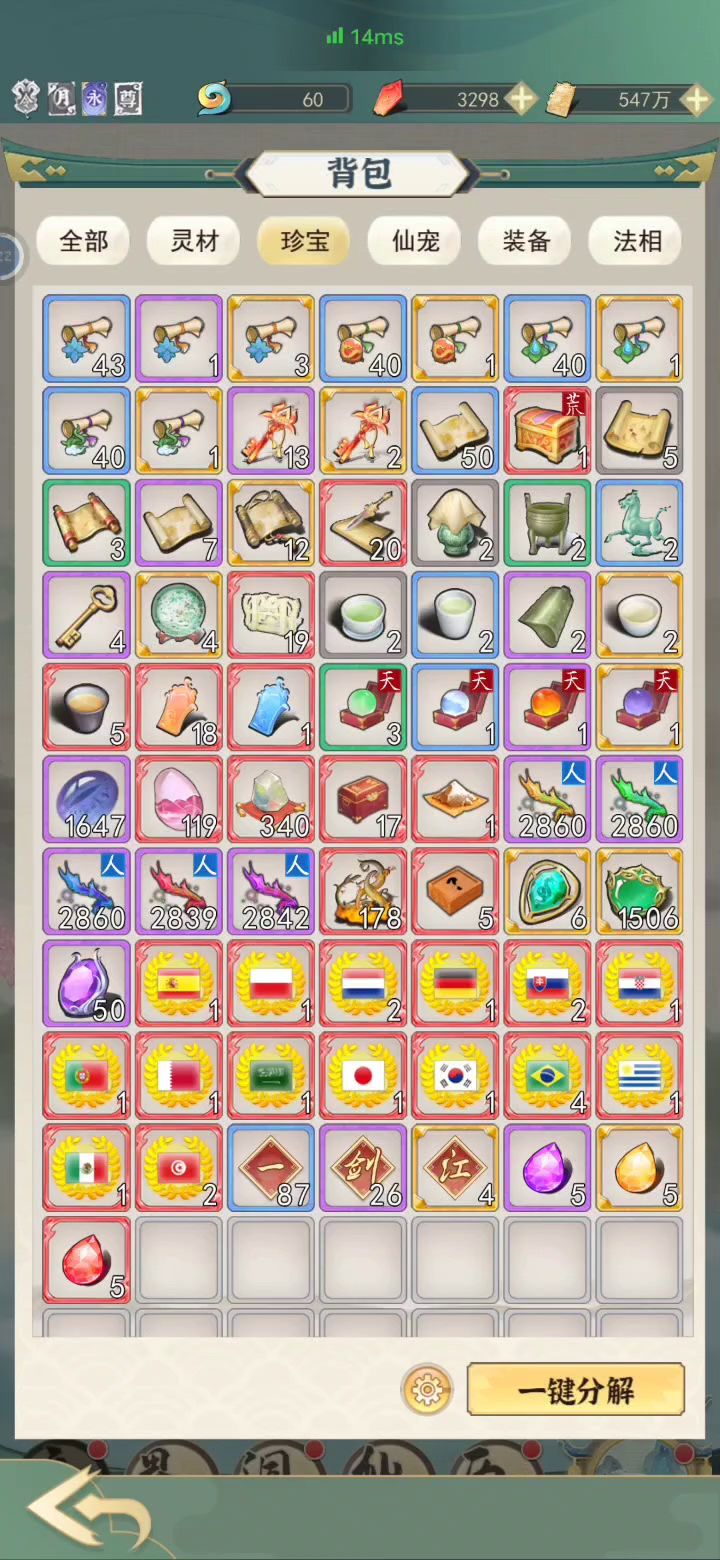Select the 剑 token with count 26
Image resolution: width=720 pixels, height=1560 pixels.
pos(363,1168)
